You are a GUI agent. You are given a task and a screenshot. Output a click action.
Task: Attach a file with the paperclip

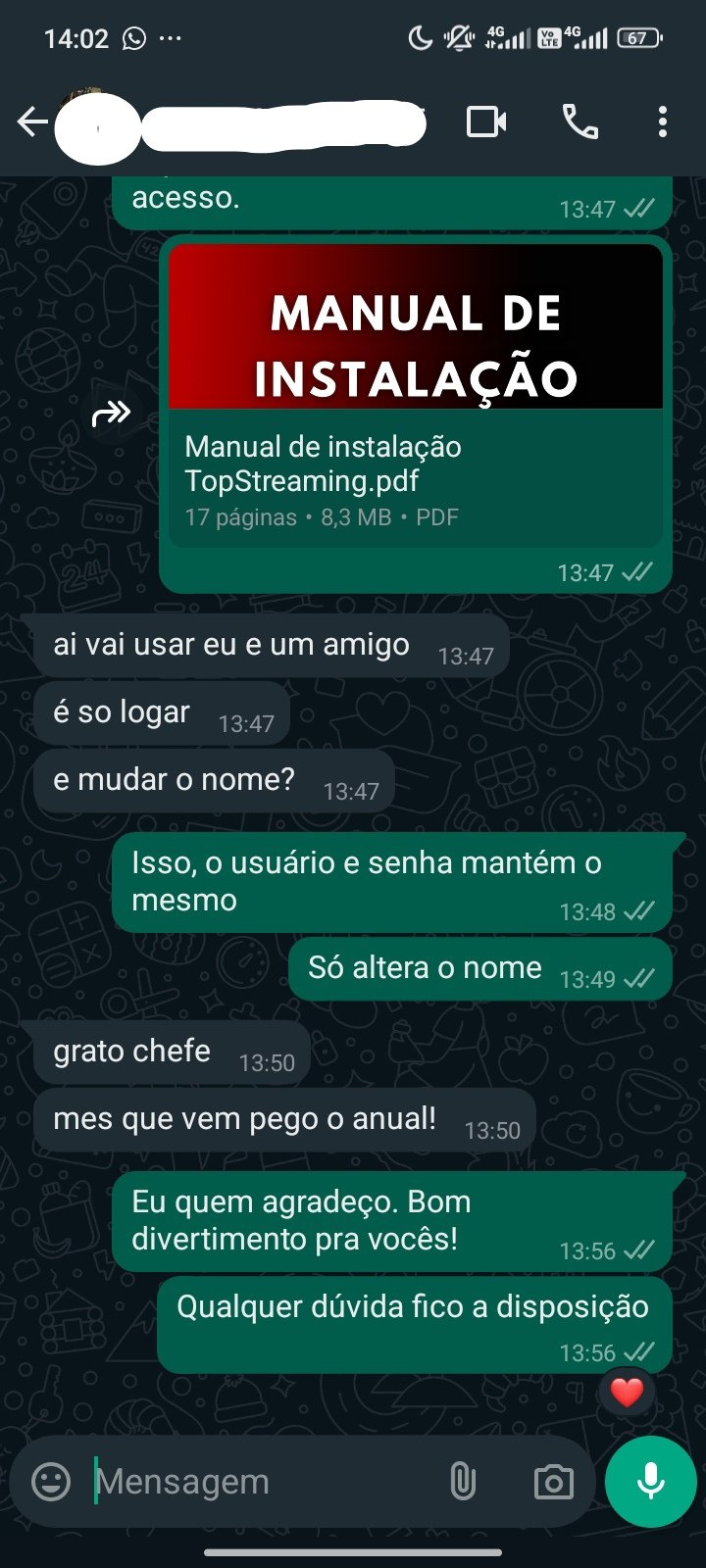click(x=463, y=1482)
